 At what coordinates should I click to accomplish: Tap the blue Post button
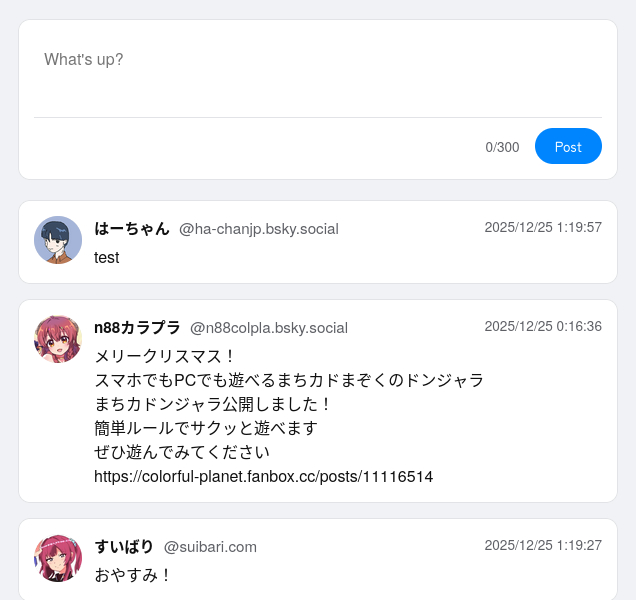pyautogui.click(x=568, y=147)
